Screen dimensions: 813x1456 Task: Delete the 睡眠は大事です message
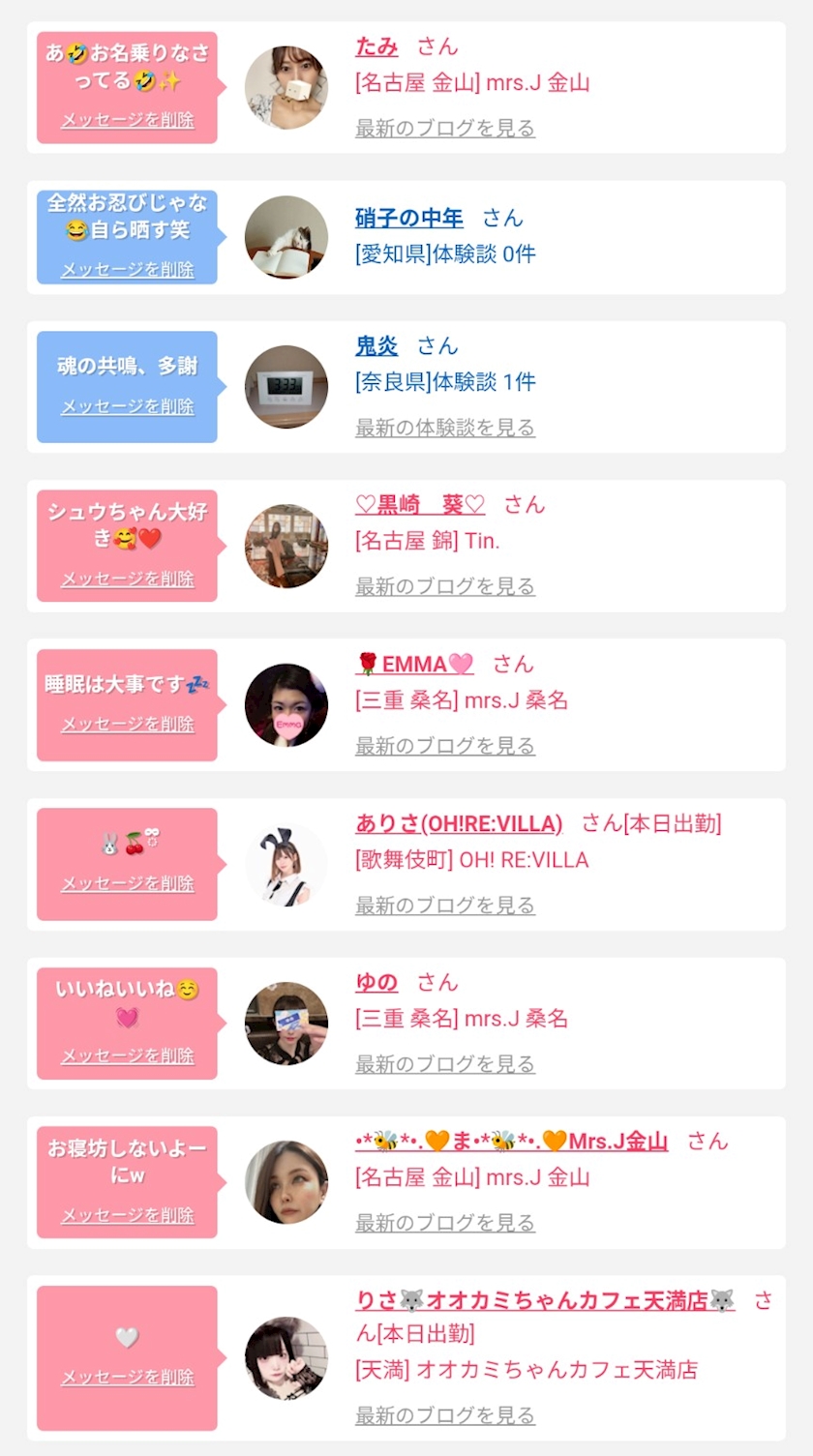point(128,724)
